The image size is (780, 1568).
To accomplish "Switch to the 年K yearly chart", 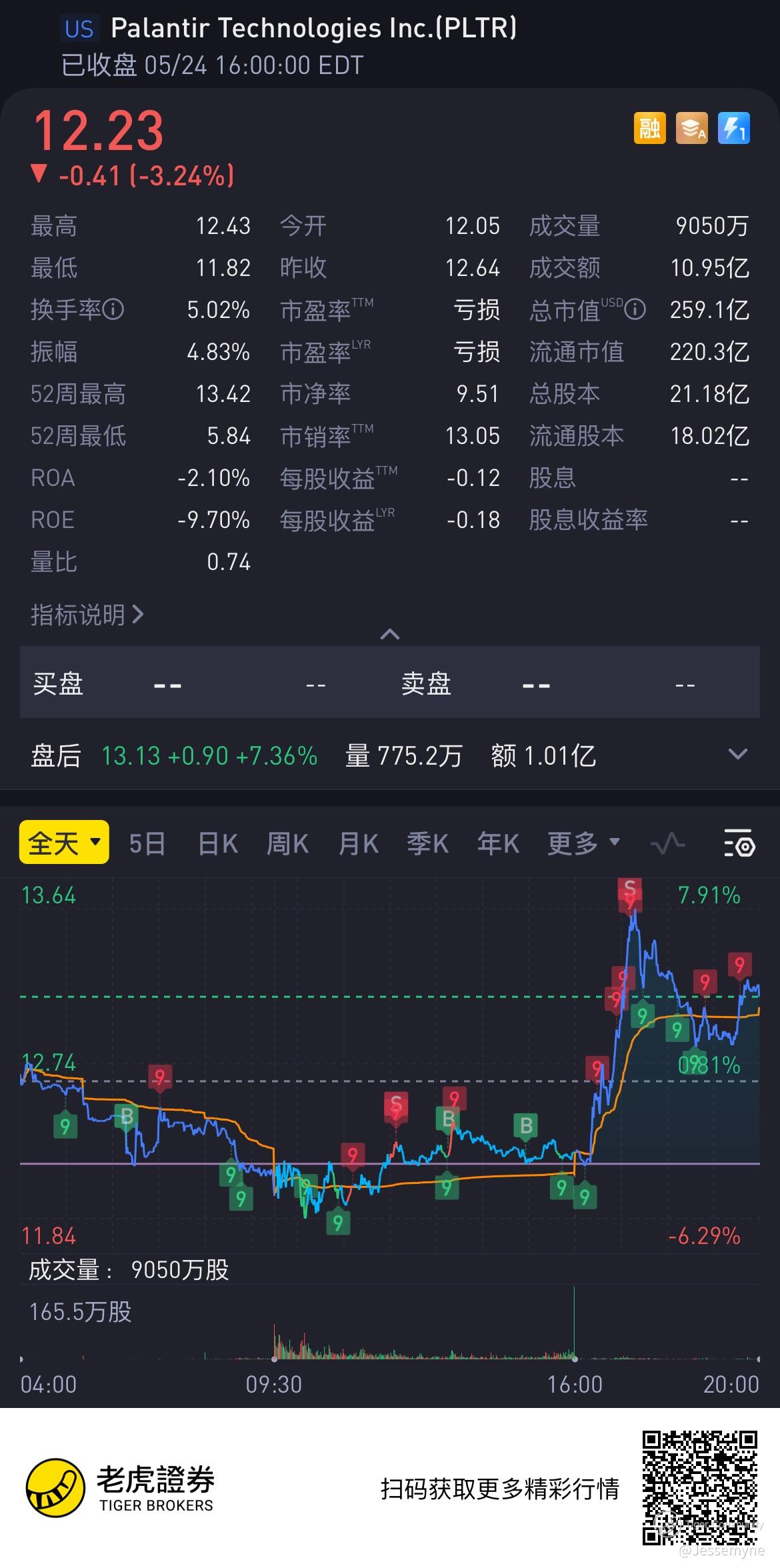I will [498, 844].
